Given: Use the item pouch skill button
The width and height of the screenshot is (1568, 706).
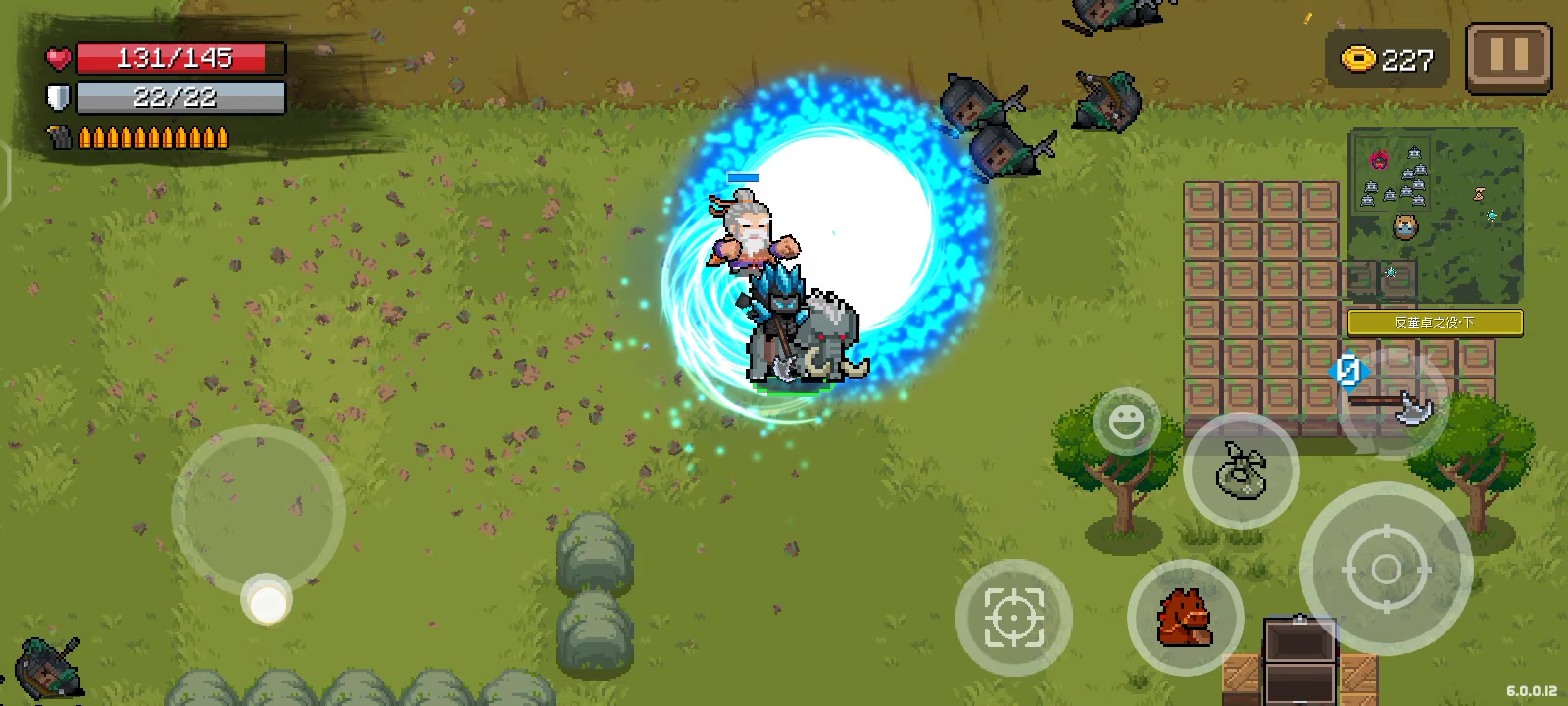Looking at the screenshot, I should pyautogui.click(x=1241, y=471).
